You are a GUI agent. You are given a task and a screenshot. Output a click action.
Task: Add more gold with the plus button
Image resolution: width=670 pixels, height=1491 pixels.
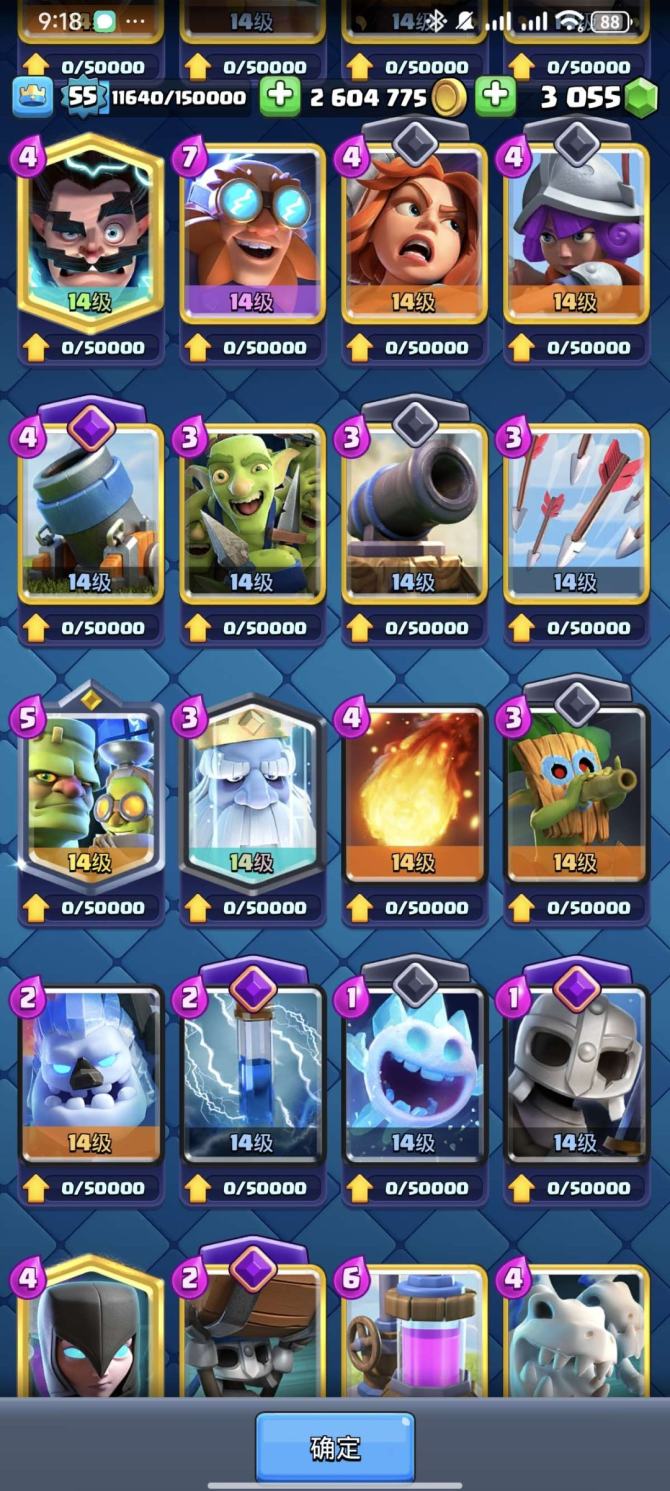click(x=280, y=97)
